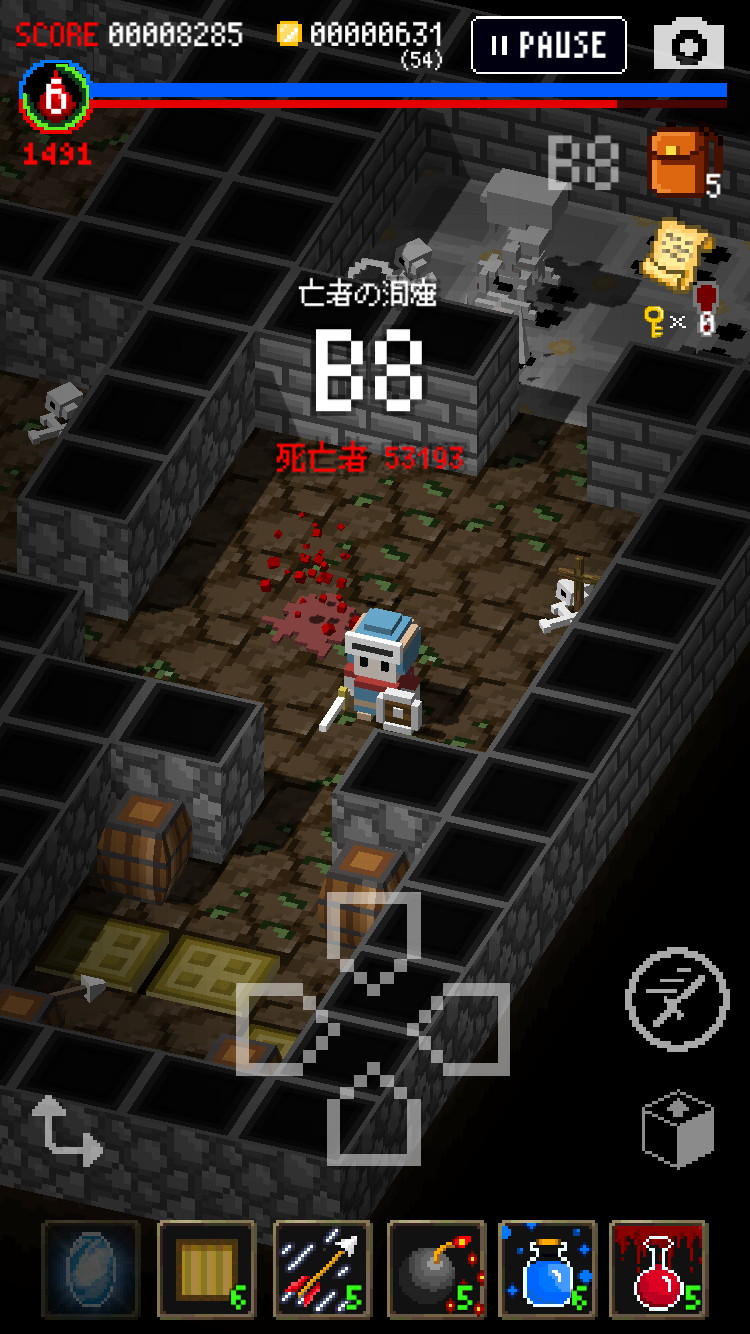The image size is (750, 1334).
Task: Rotate the camera view arrows
Action: [x=66, y=1130]
